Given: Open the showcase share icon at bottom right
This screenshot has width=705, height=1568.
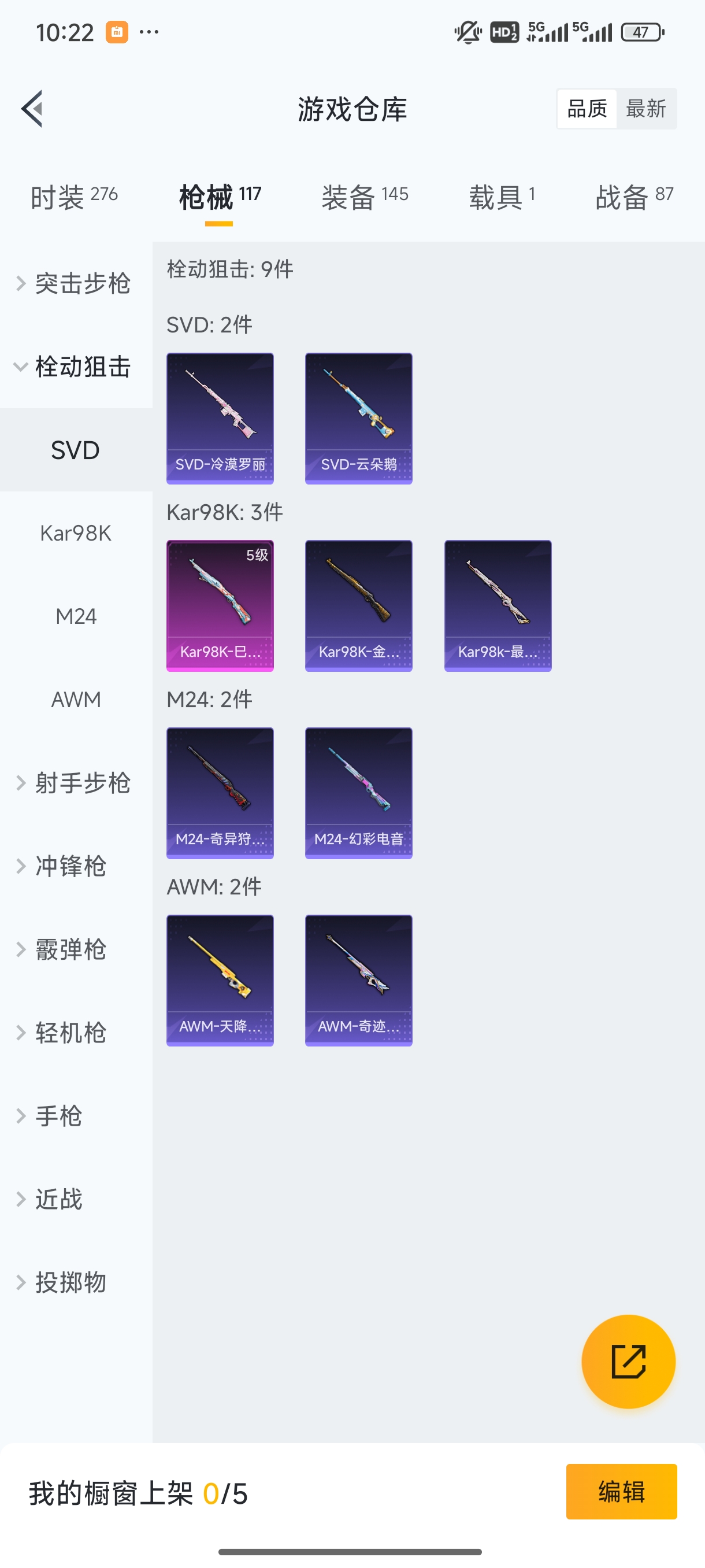Looking at the screenshot, I should click(x=629, y=1362).
